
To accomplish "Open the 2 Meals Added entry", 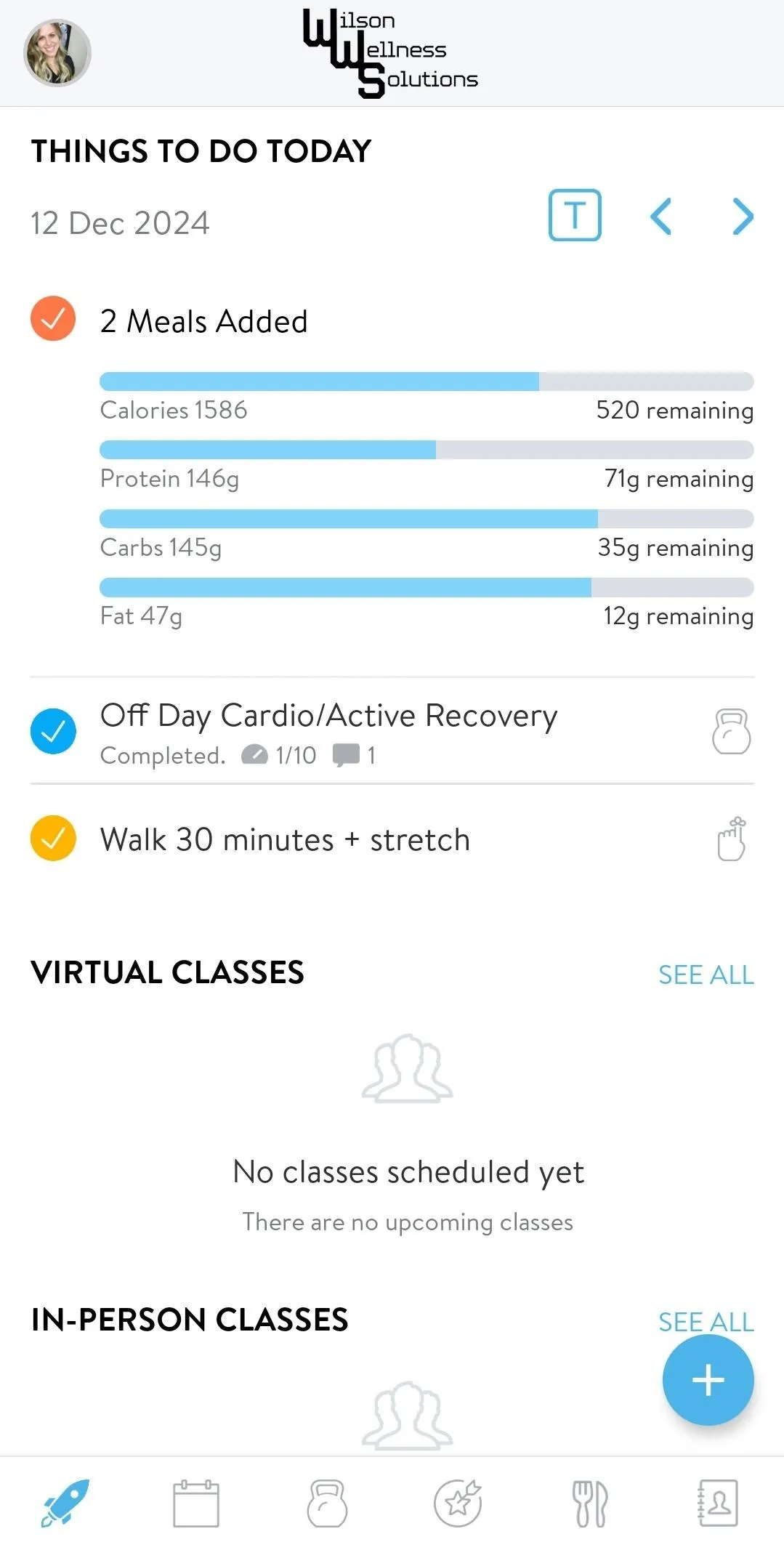I will (204, 321).
